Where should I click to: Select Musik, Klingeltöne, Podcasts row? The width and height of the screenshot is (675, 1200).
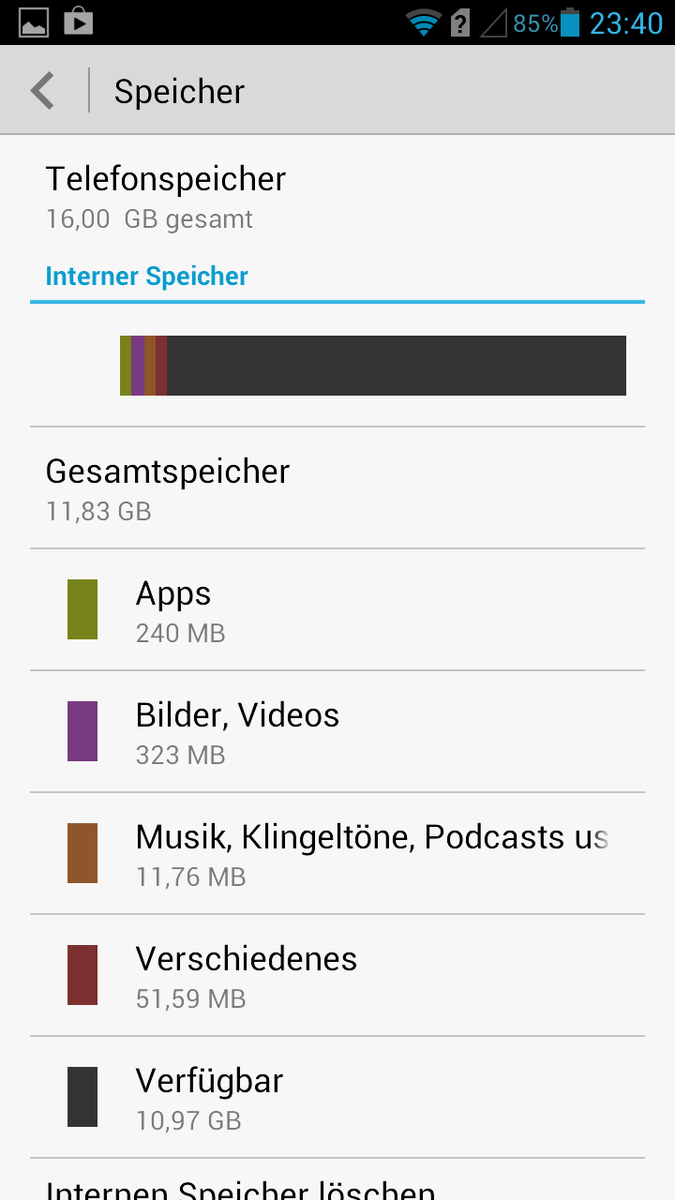tap(337, 854)
